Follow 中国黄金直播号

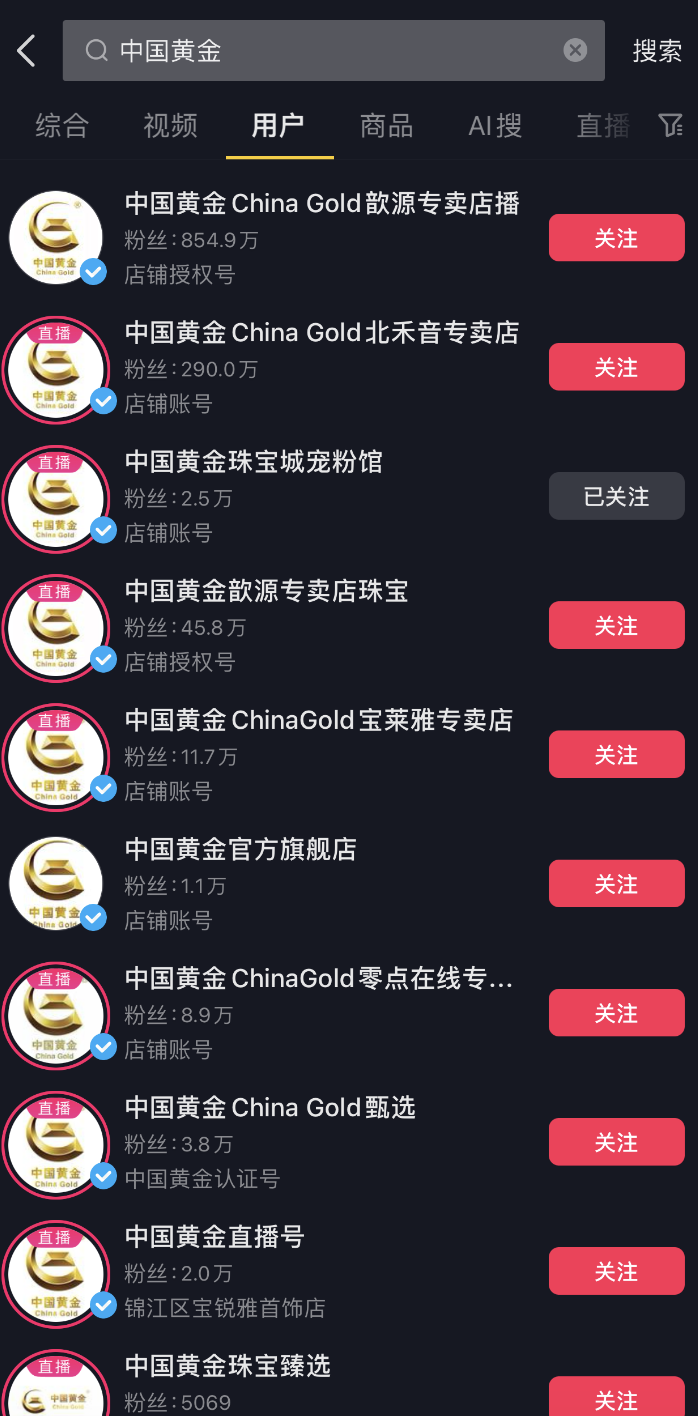[616, 1271]
